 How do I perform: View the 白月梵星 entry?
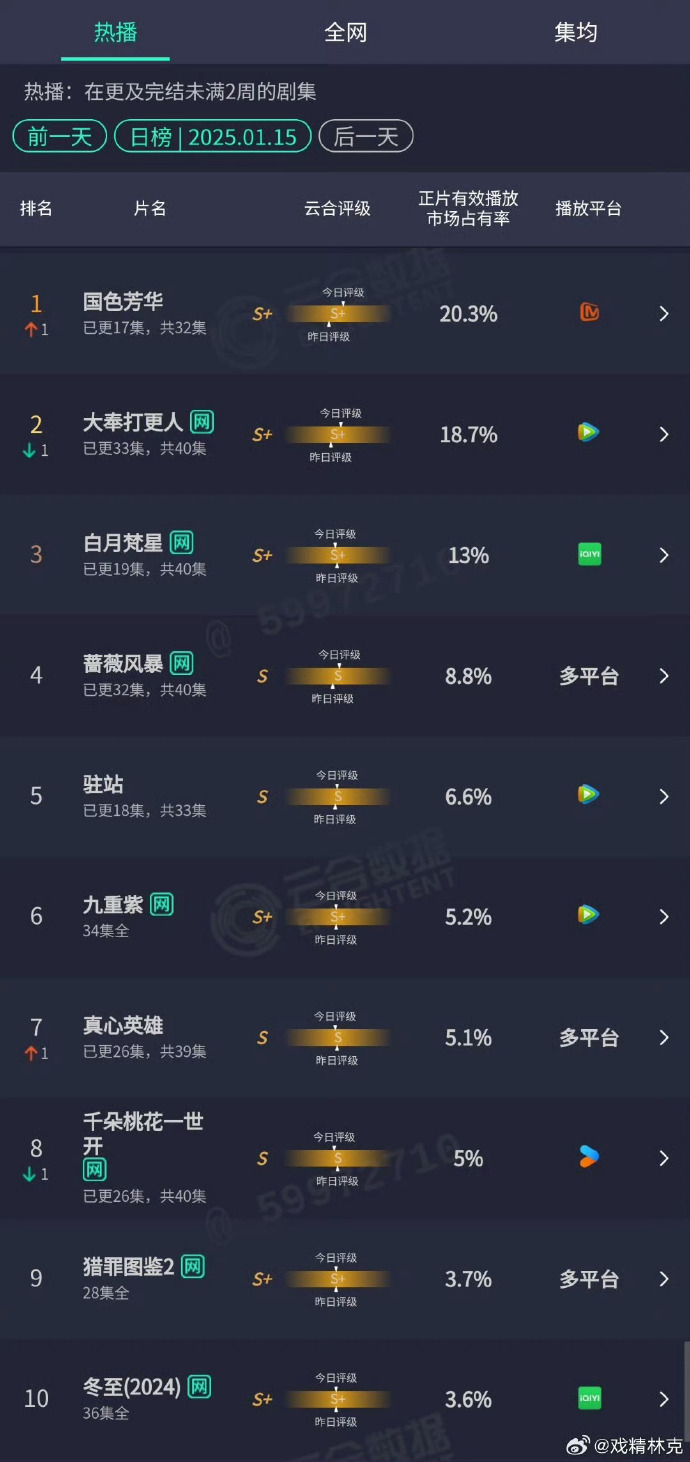[663, 555]
